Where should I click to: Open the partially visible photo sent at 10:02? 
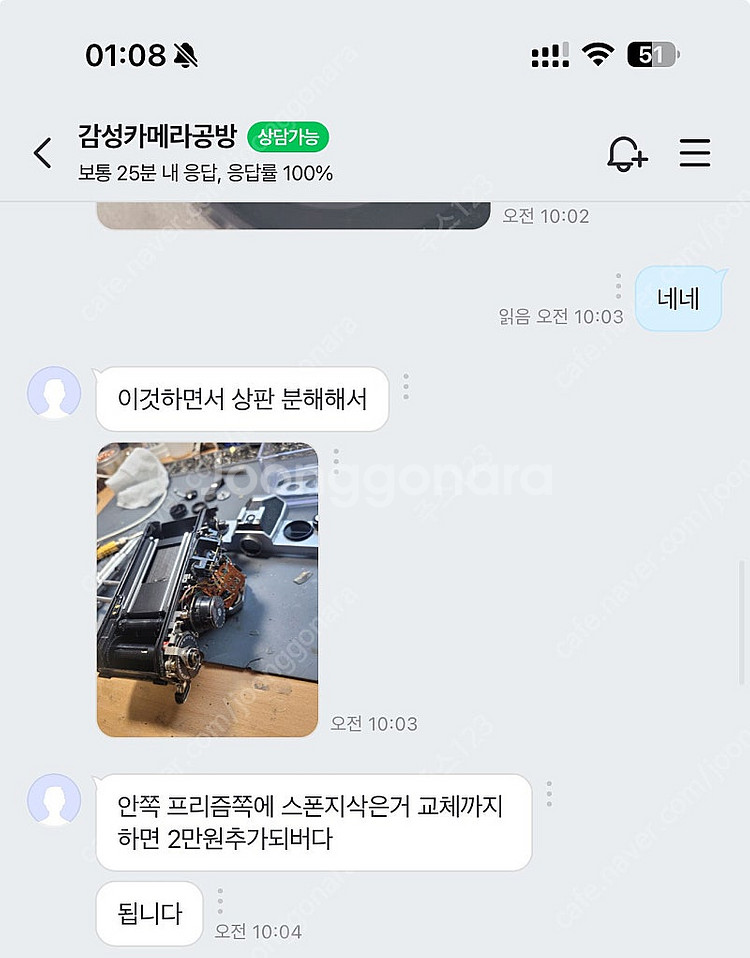(293, 215)
